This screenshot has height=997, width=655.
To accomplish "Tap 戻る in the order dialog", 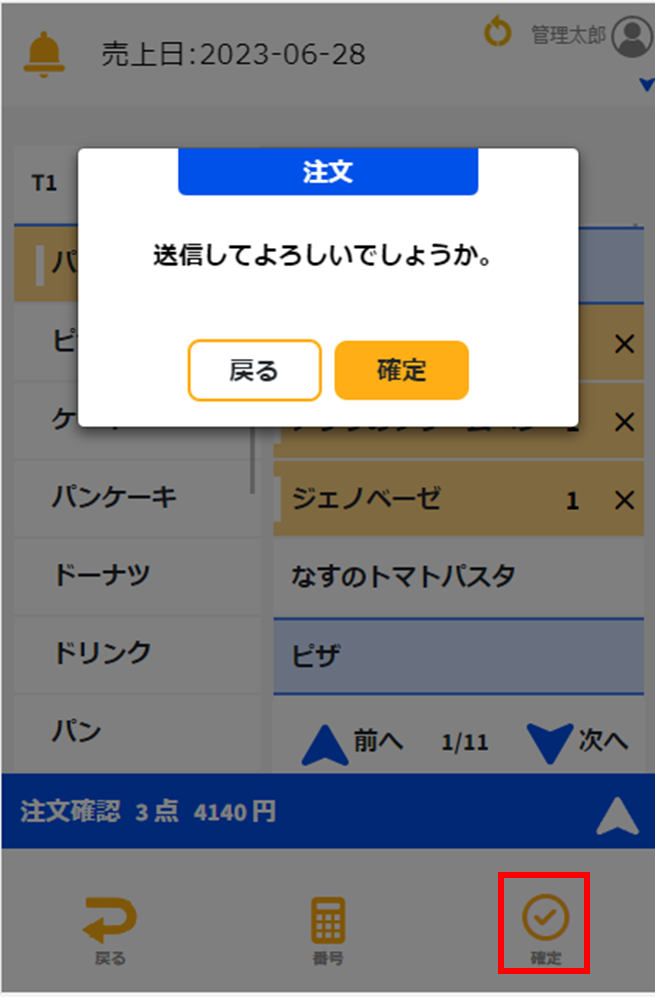I will (x=254, y=371).
